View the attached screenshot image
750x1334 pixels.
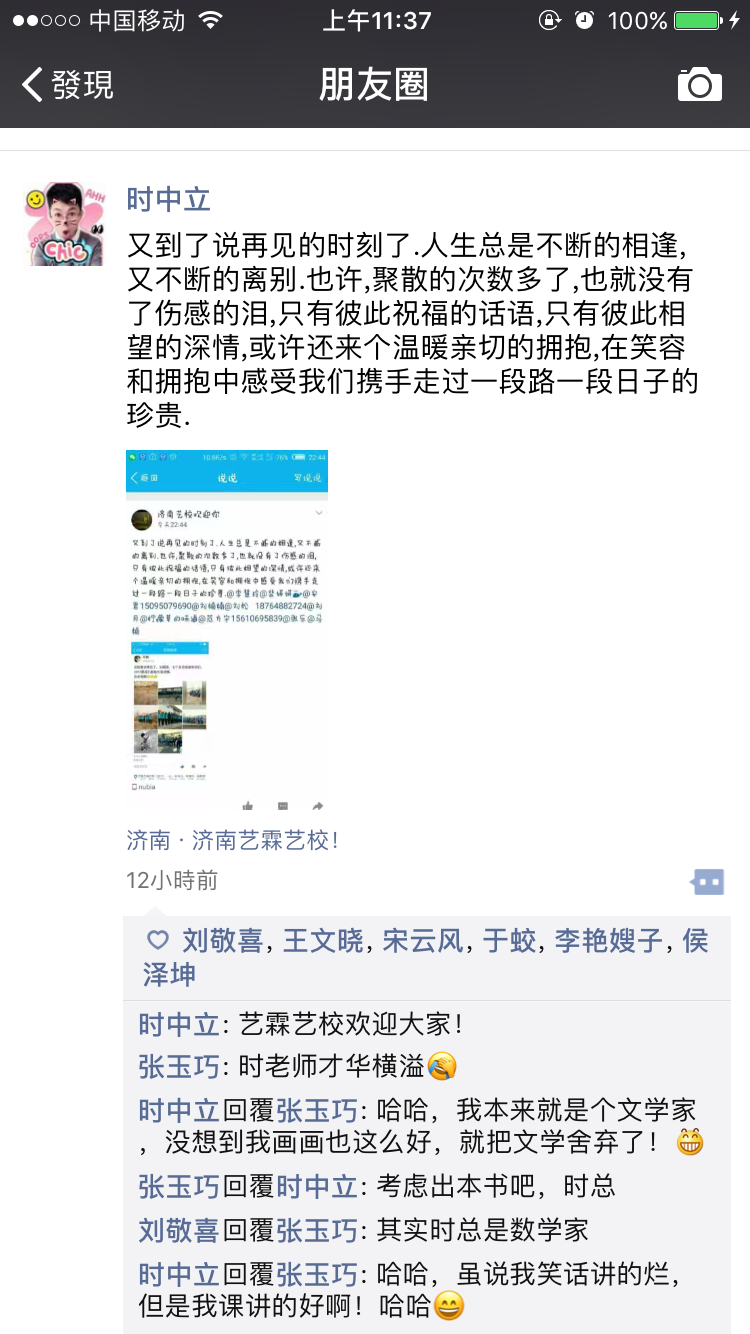(x=227, y=630)
